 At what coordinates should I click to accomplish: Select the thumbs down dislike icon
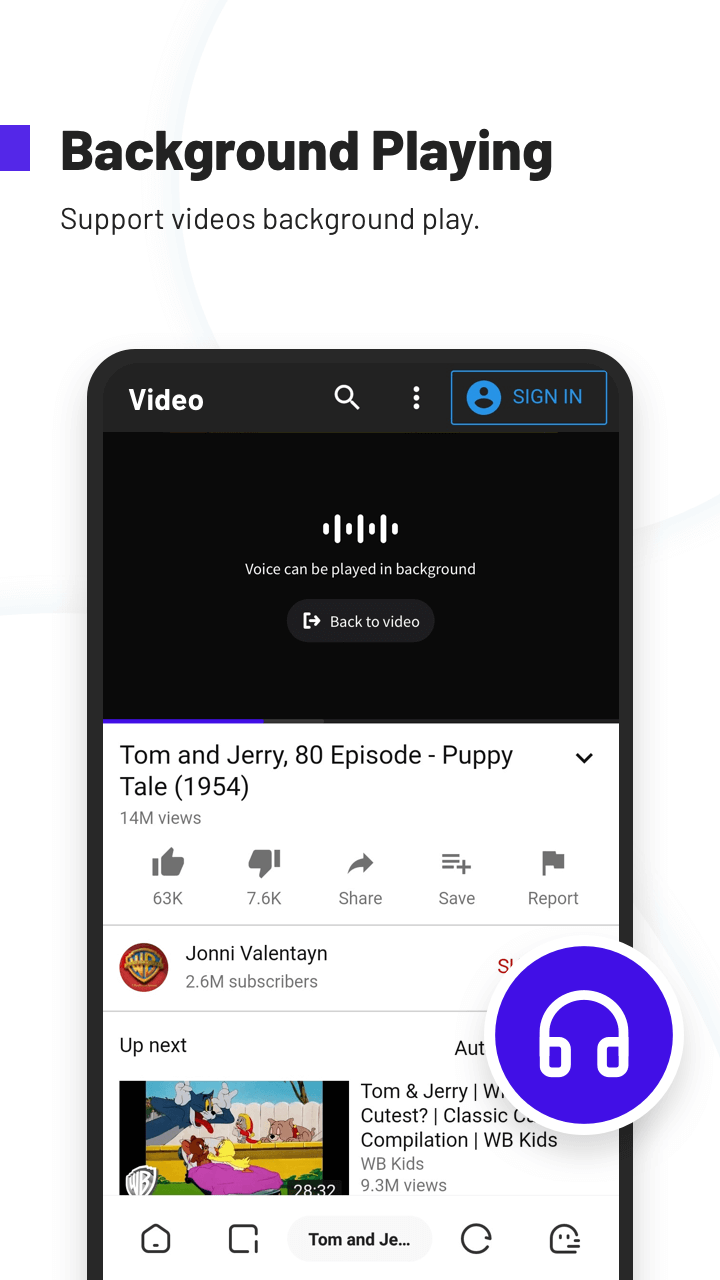click(263, 863)
